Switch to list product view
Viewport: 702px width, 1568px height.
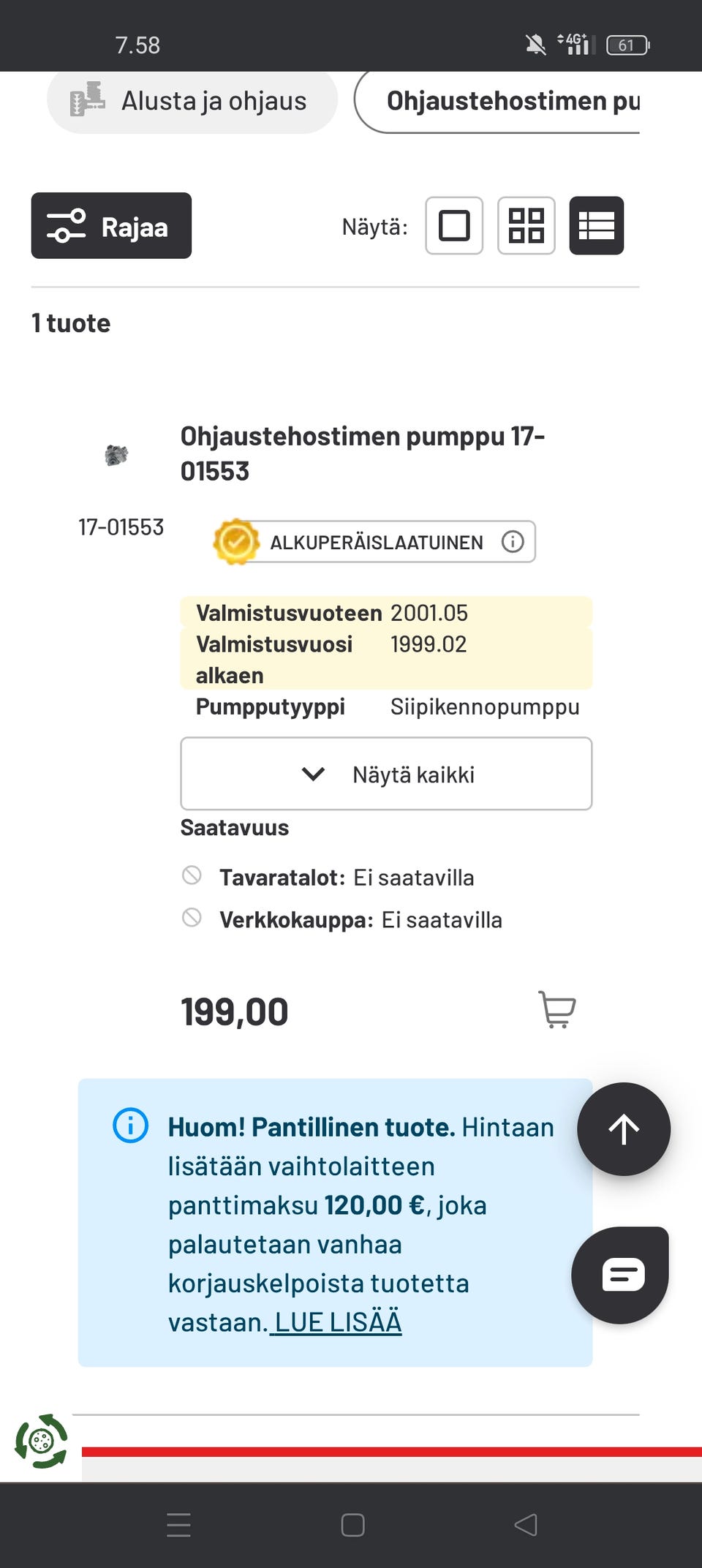[597, 226]
